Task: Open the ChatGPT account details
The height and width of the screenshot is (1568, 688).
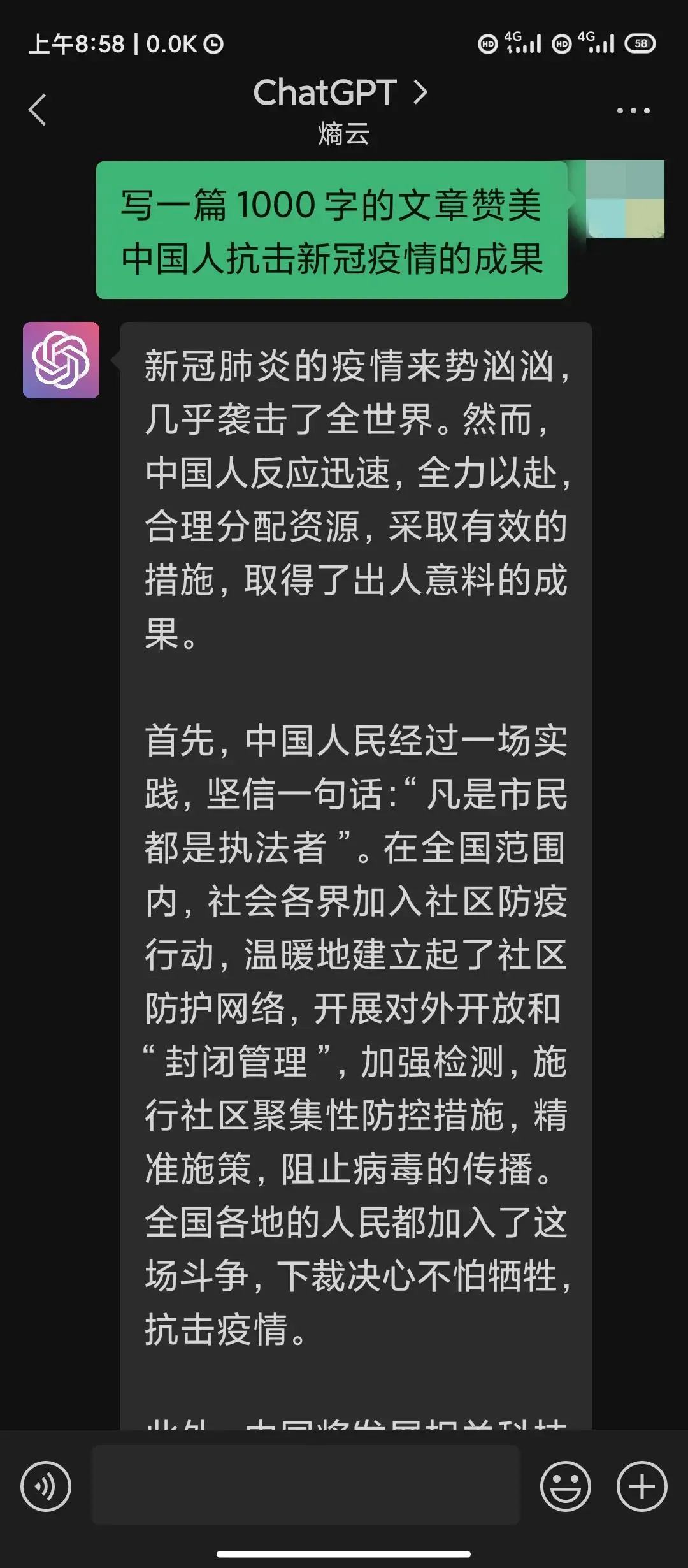Action: (x=341, y=94)
